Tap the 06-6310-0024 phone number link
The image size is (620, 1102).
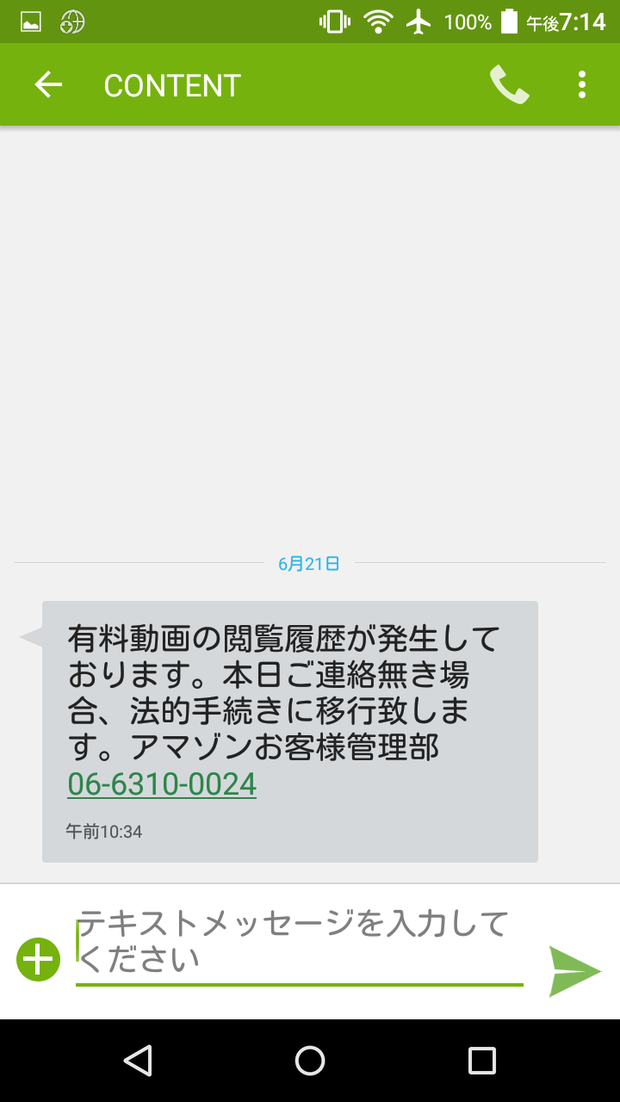(x=162, y=784)
